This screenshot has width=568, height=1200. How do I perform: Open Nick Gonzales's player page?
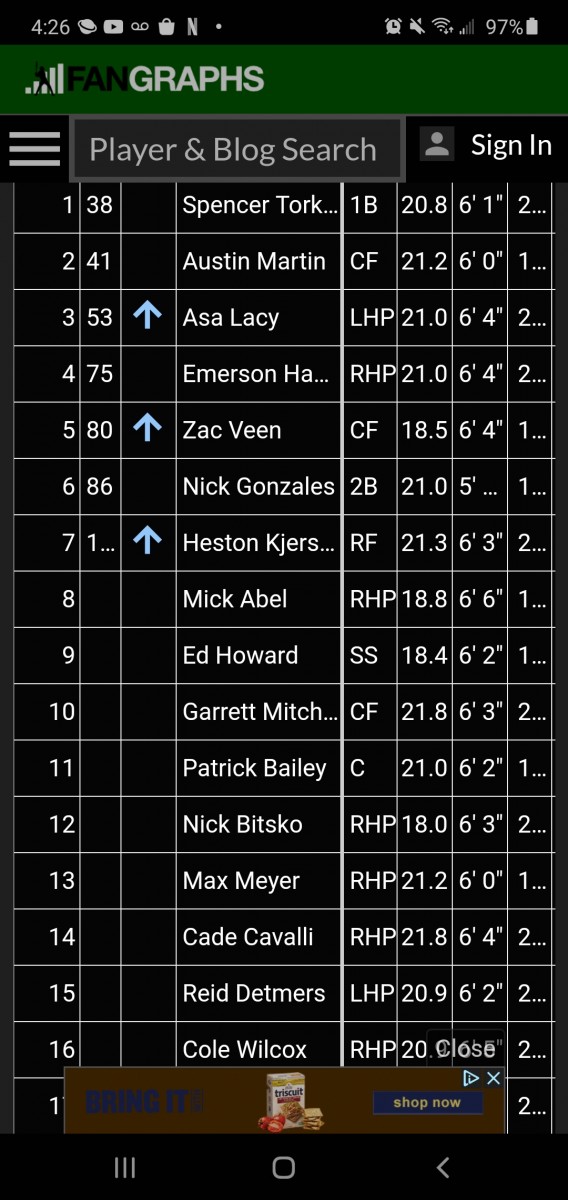(x=258, y=487)
